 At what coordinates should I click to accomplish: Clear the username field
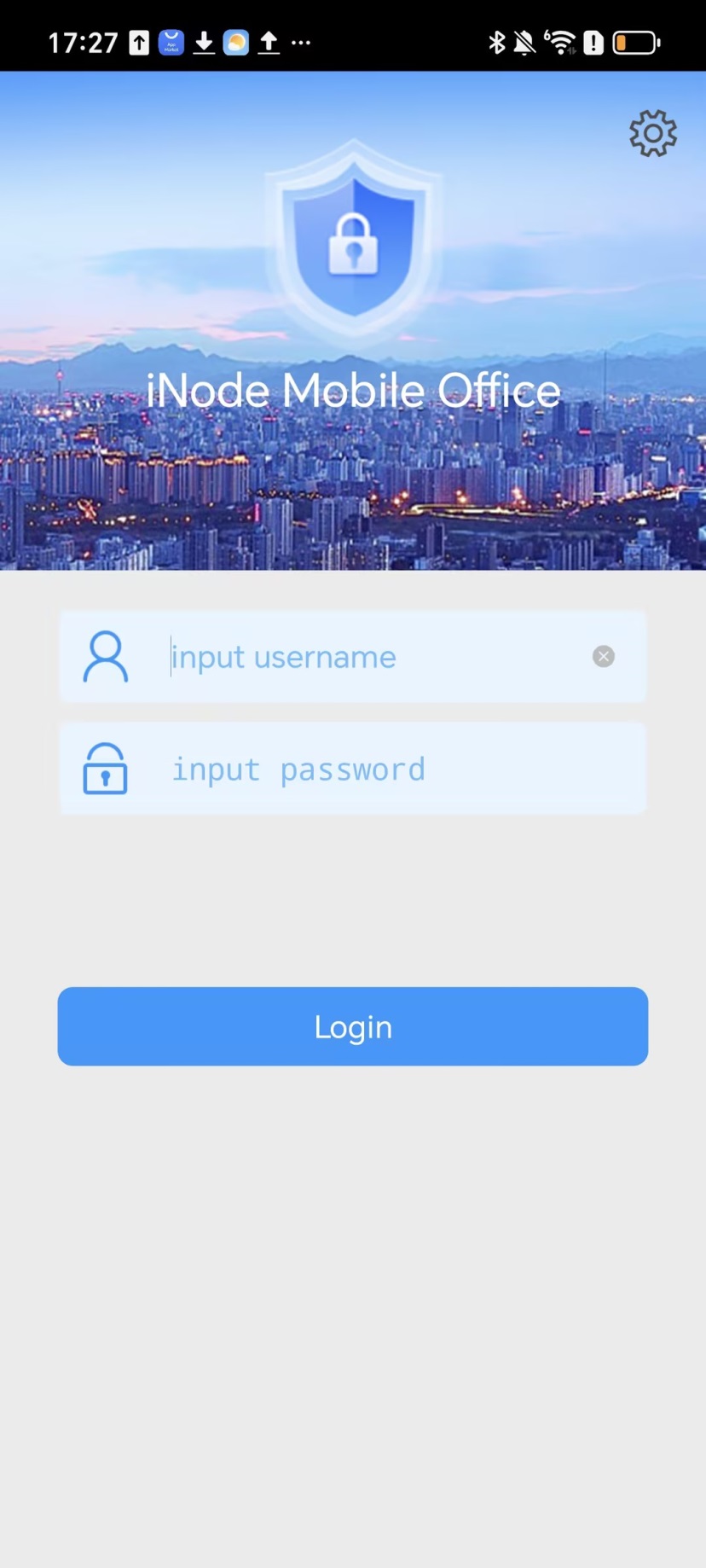coord(604,656)
